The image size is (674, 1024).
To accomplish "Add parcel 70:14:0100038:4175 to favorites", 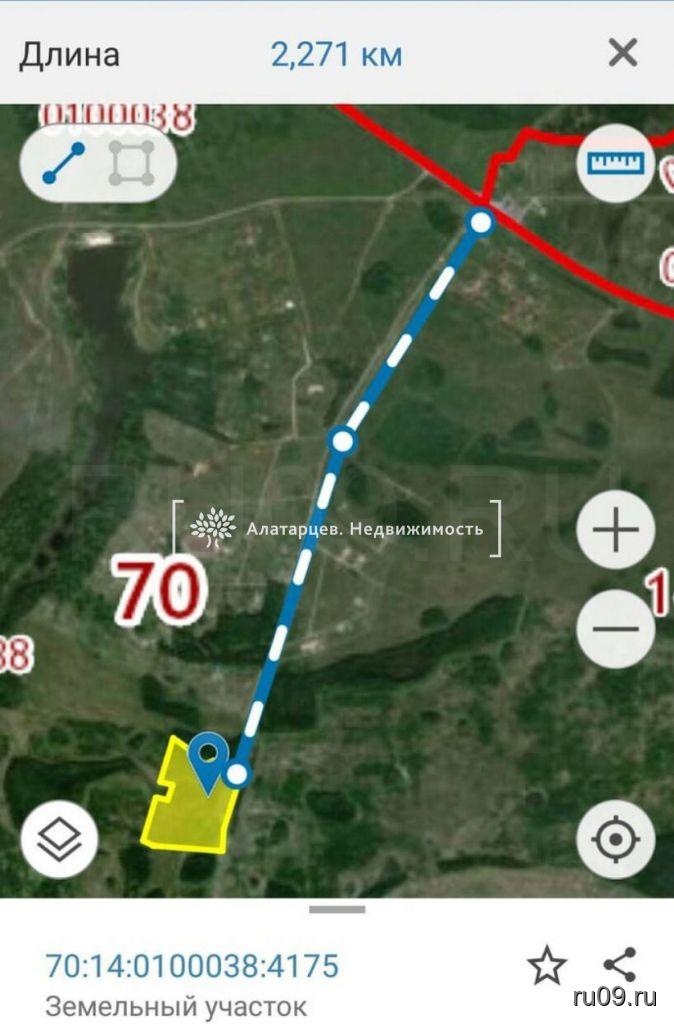I will pyautogui.click(x=547, y=966).
